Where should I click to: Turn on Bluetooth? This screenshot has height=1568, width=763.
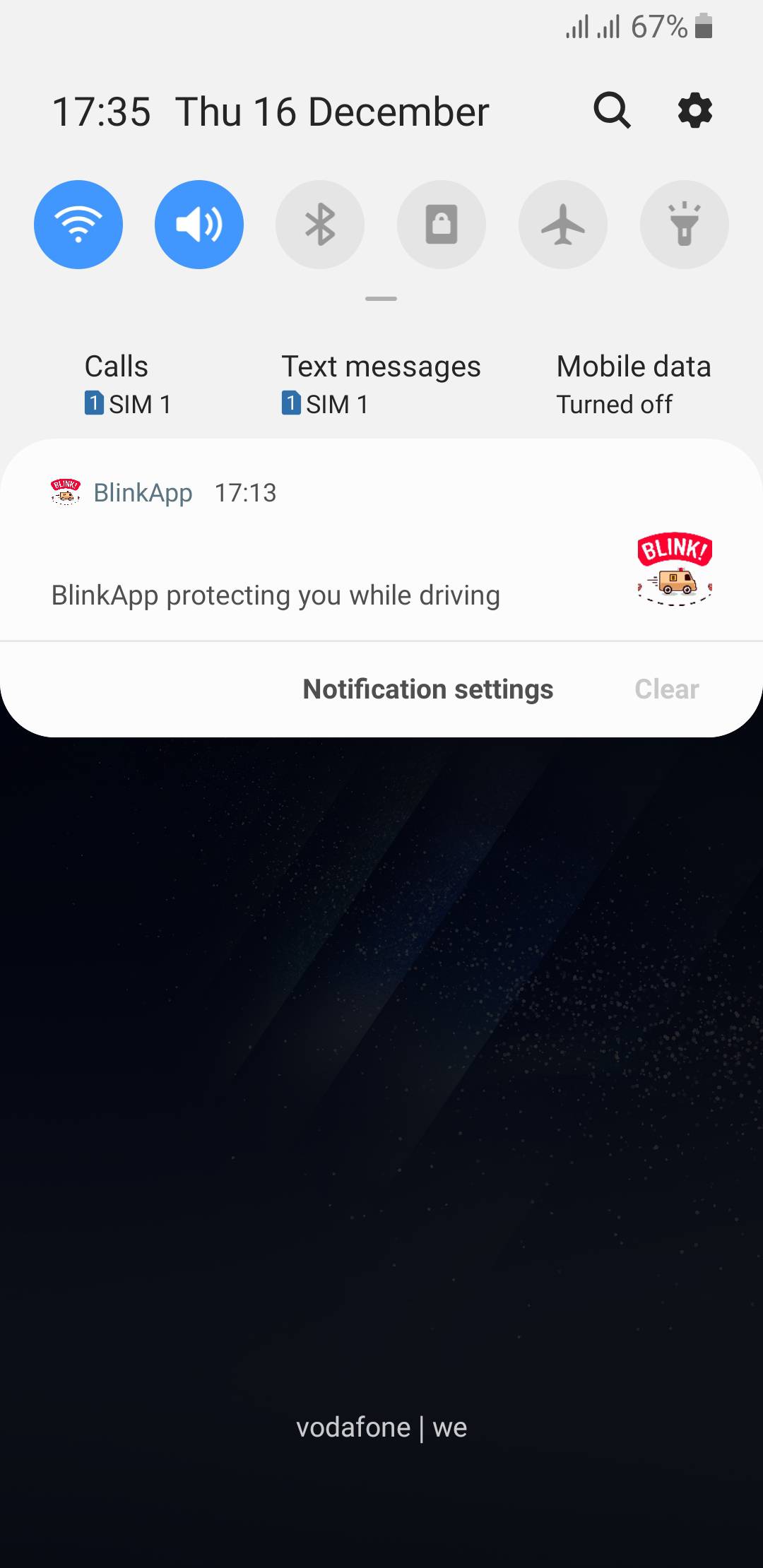click(x=320, y=225)
